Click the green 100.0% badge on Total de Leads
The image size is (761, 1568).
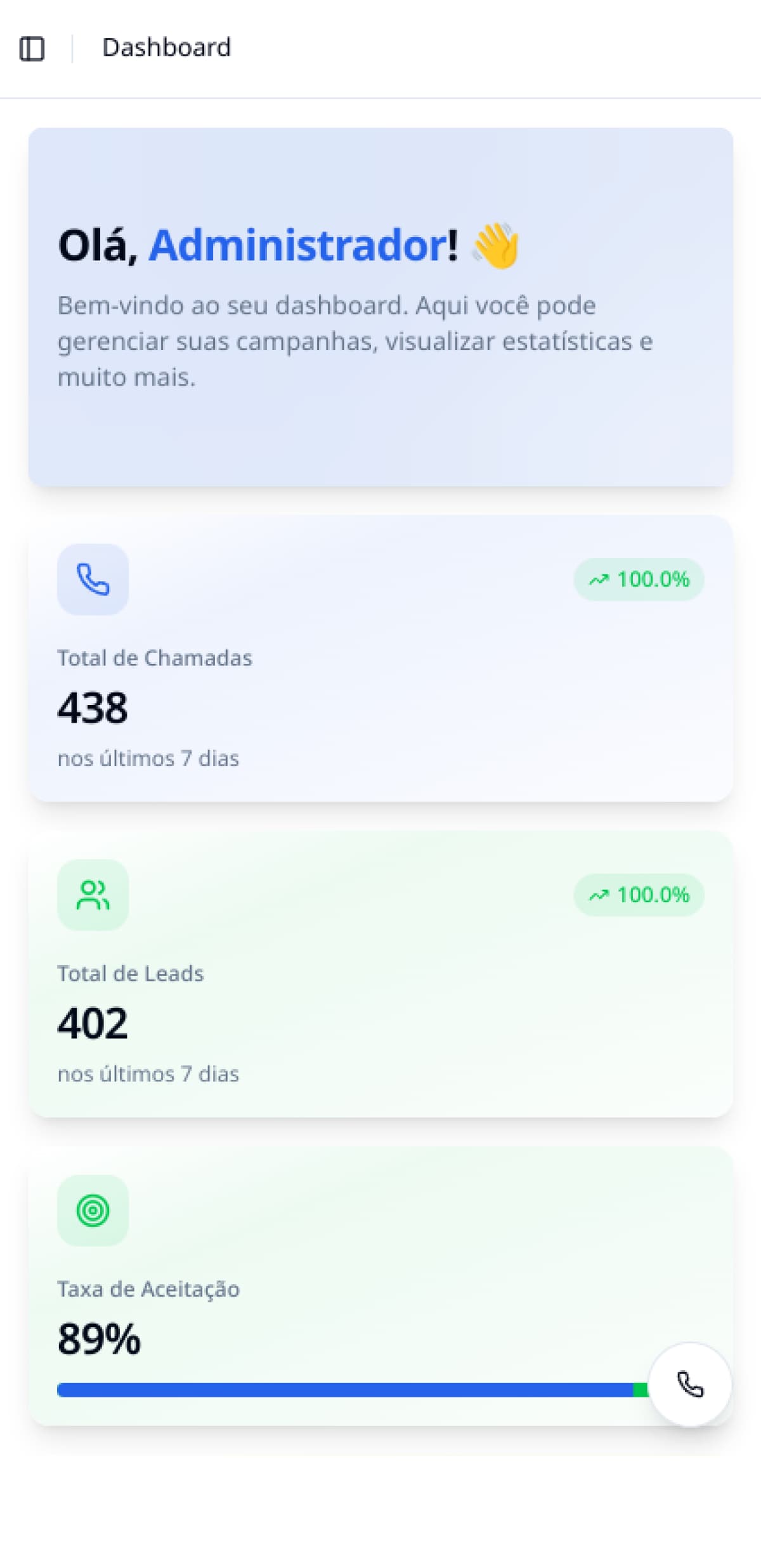pos(637,894)
